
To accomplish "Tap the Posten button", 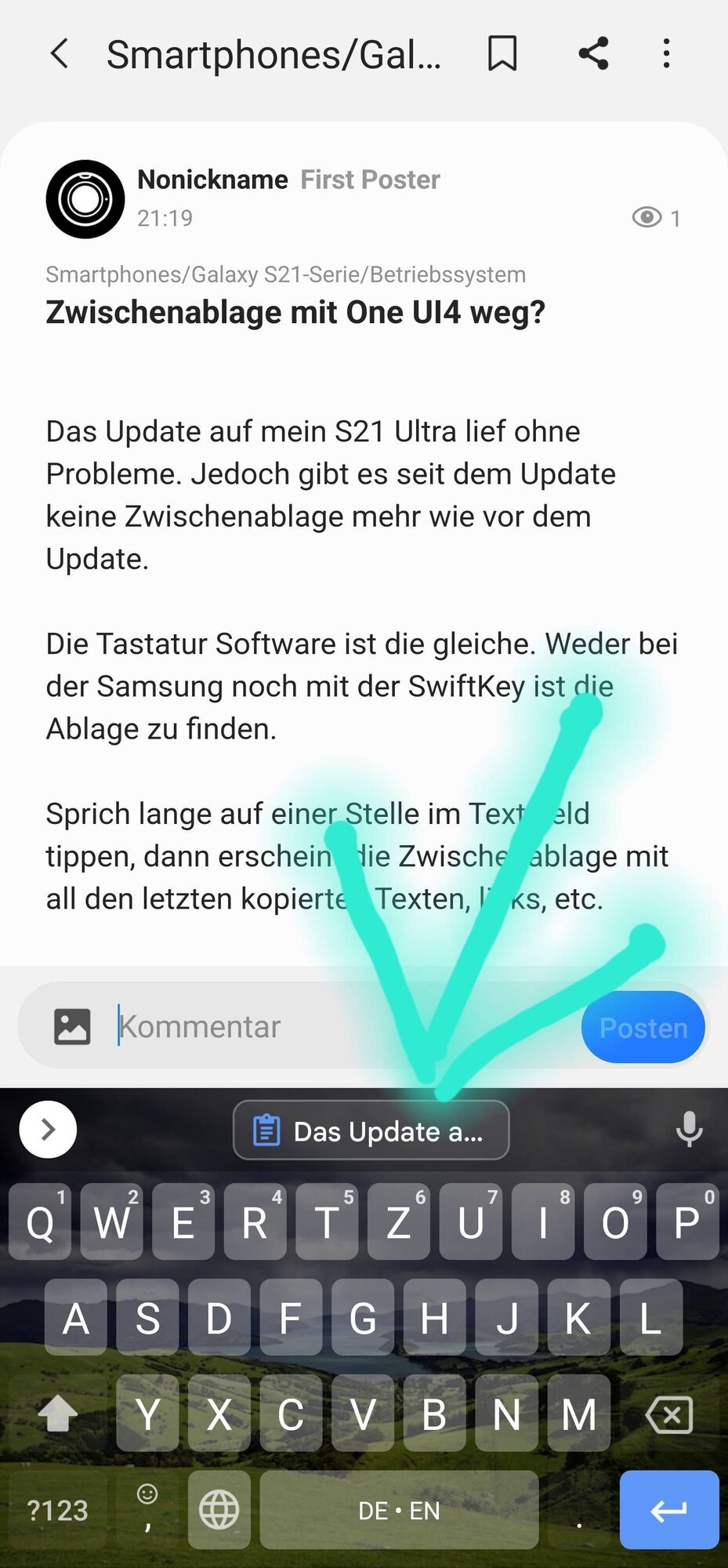I will tap(643, 1027).
